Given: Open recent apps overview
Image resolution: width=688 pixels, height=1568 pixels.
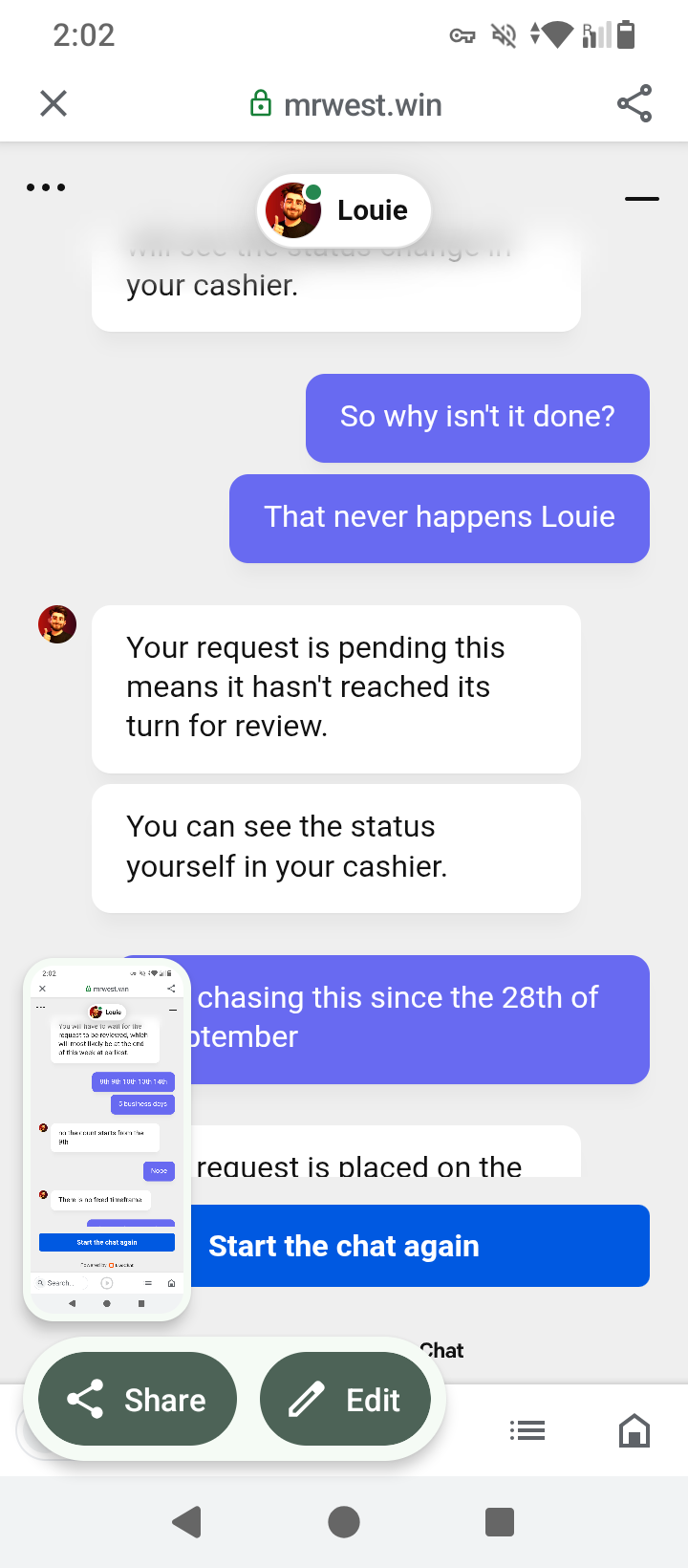Looking at the screenshot, I should [x=499, y=1521].
